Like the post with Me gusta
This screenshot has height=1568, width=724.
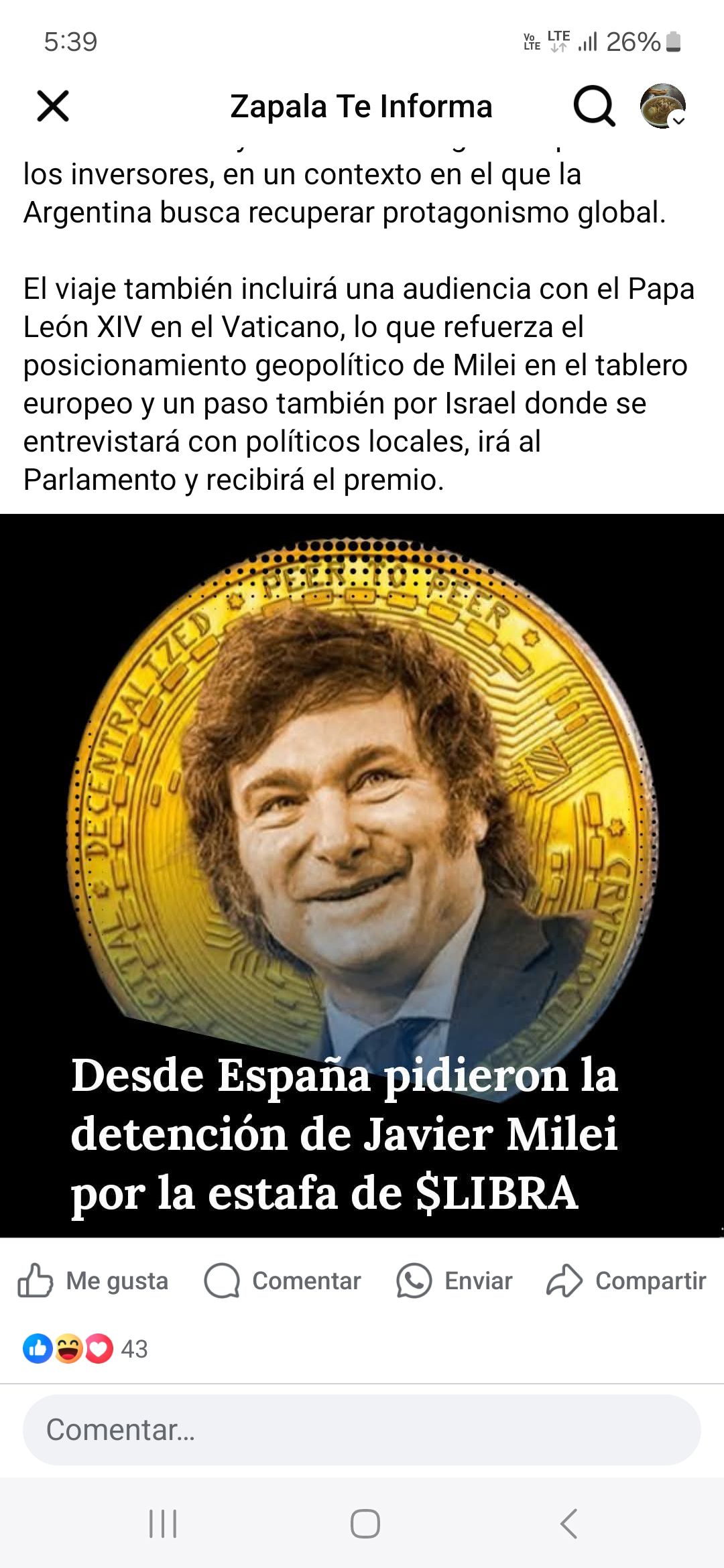93,1281
